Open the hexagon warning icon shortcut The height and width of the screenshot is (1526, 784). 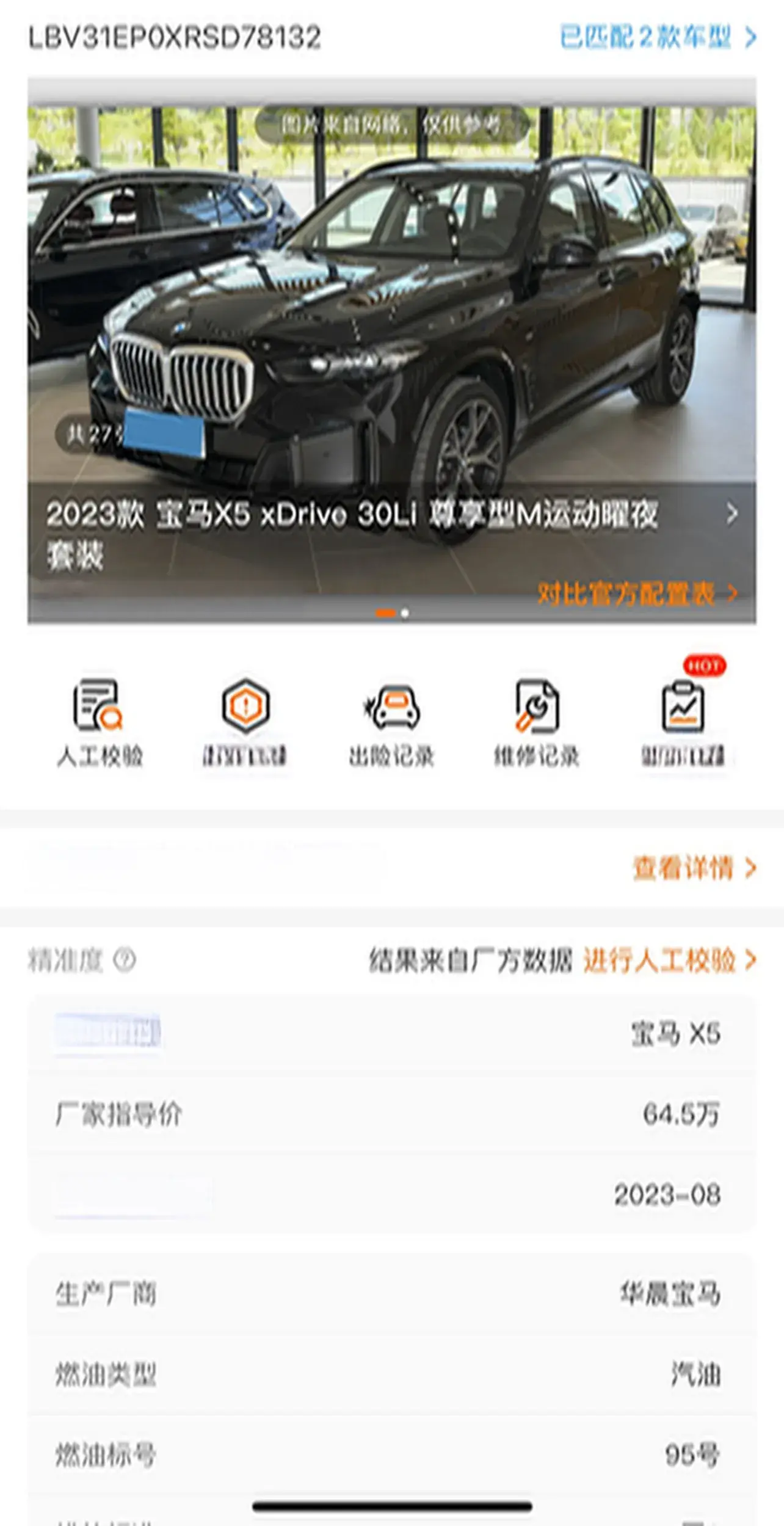[245, 722]
